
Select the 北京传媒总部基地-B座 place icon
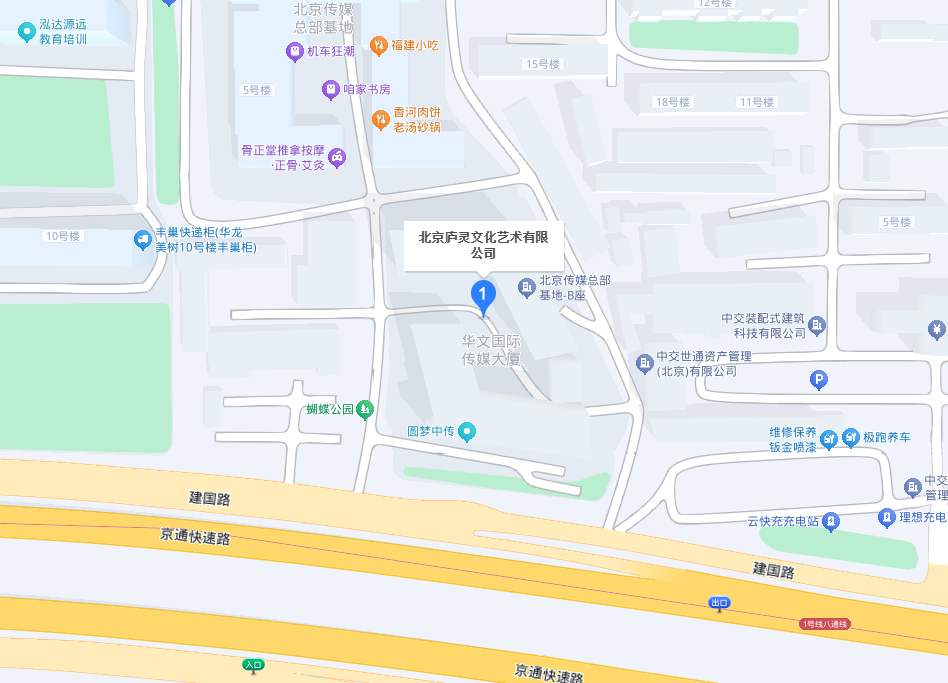point(526,288)
